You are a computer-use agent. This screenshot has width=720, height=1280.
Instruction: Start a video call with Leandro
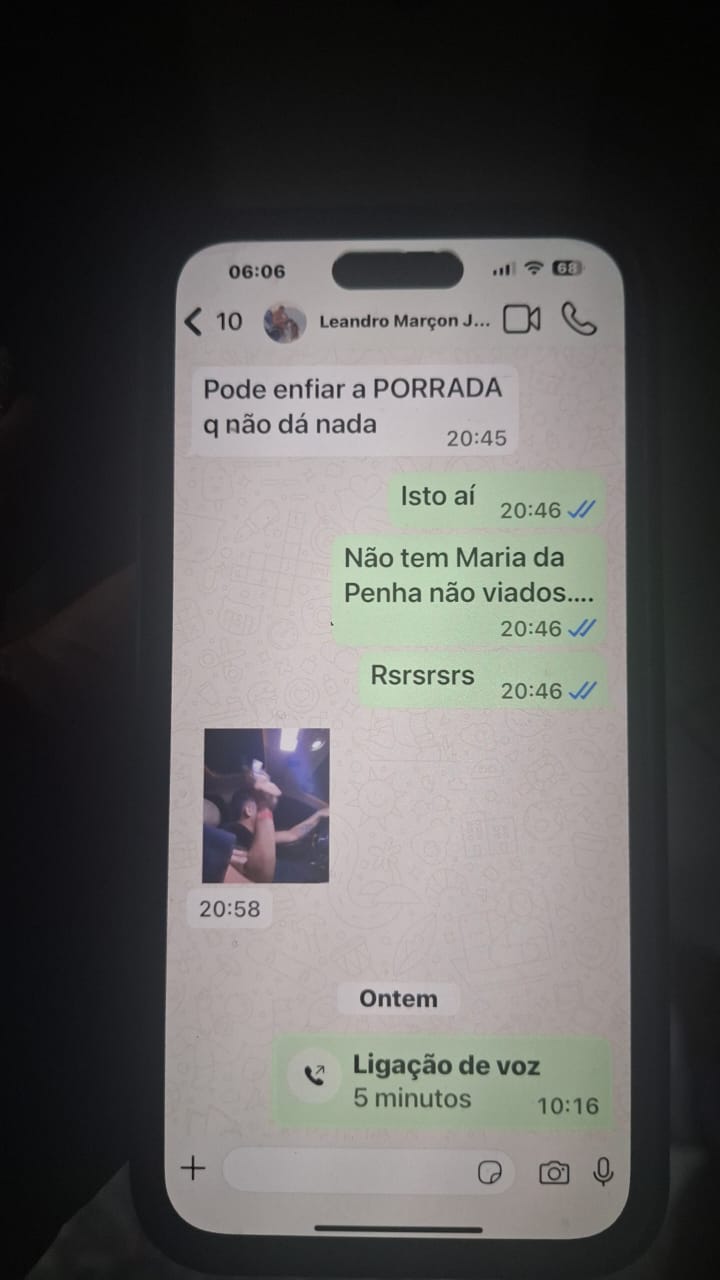click(x=521, y=320)
